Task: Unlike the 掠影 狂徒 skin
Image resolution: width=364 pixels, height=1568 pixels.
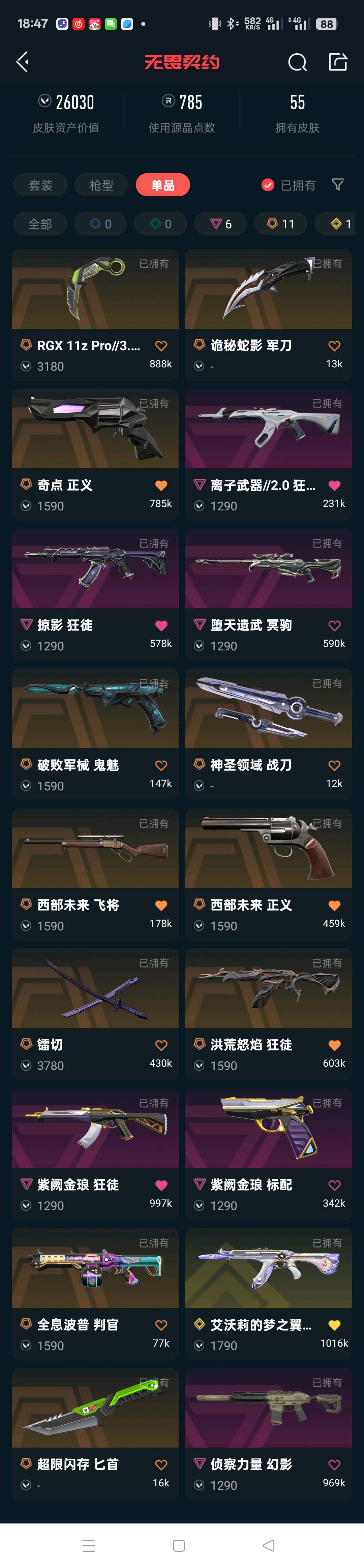Action: (161, 625)
